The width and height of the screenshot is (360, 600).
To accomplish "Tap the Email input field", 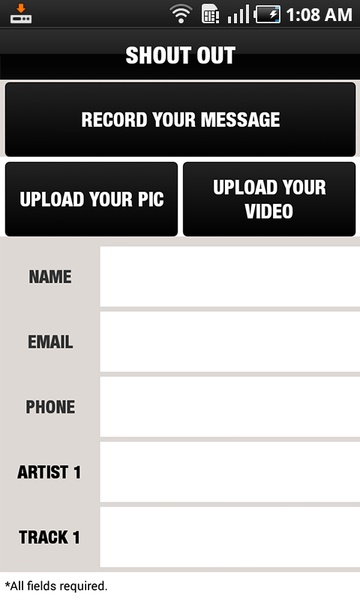I will coord(230,341).
